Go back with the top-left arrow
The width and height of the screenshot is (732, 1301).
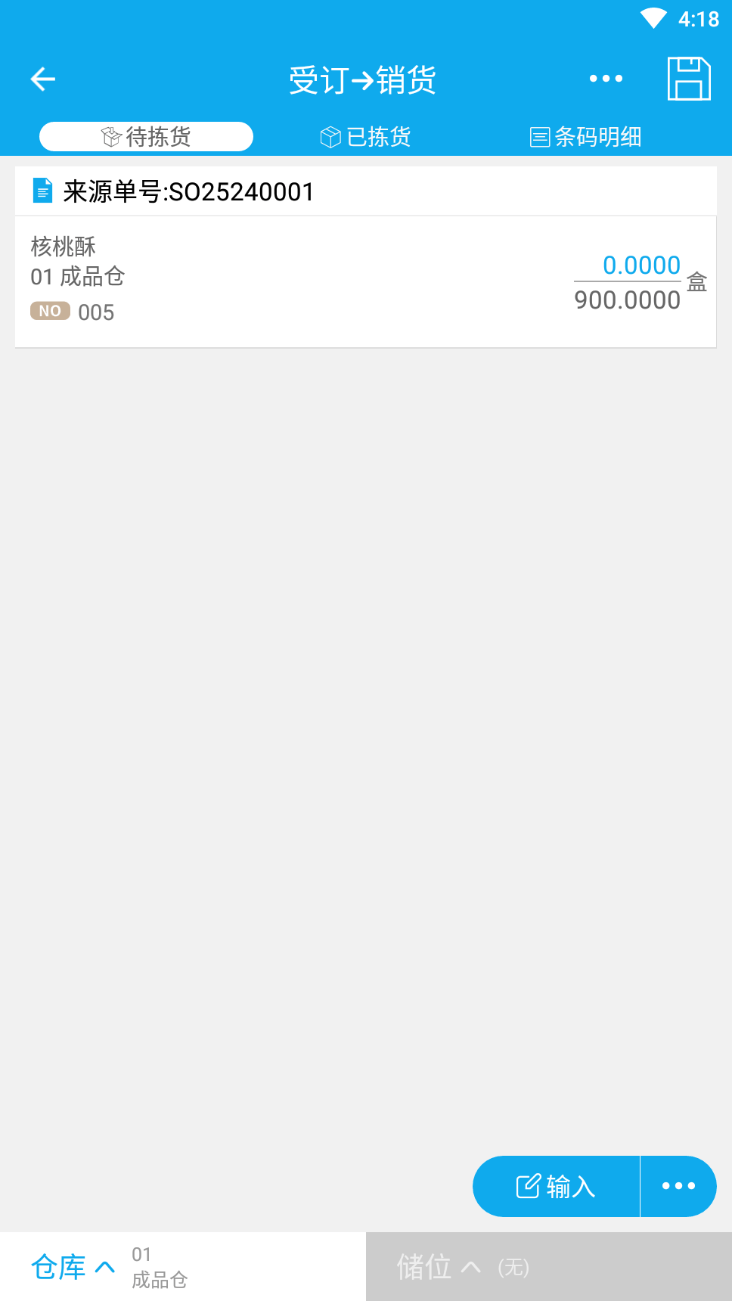pyautogui.click(x=43, y=79)
